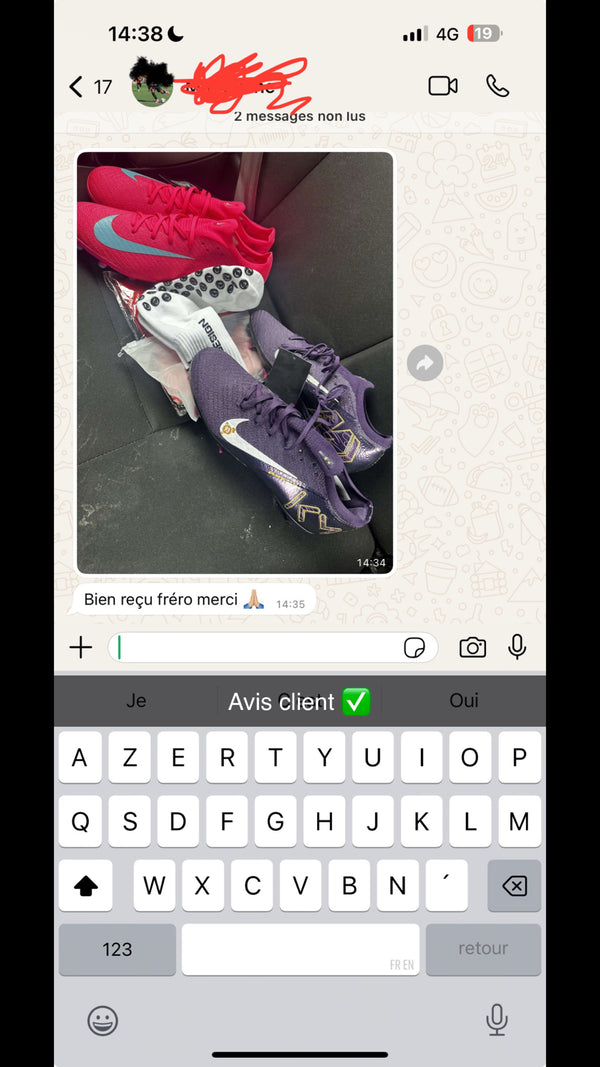This screenshot has height=1067, width=600.
Task: Go back to the chat list
Action: pos(77,87)
